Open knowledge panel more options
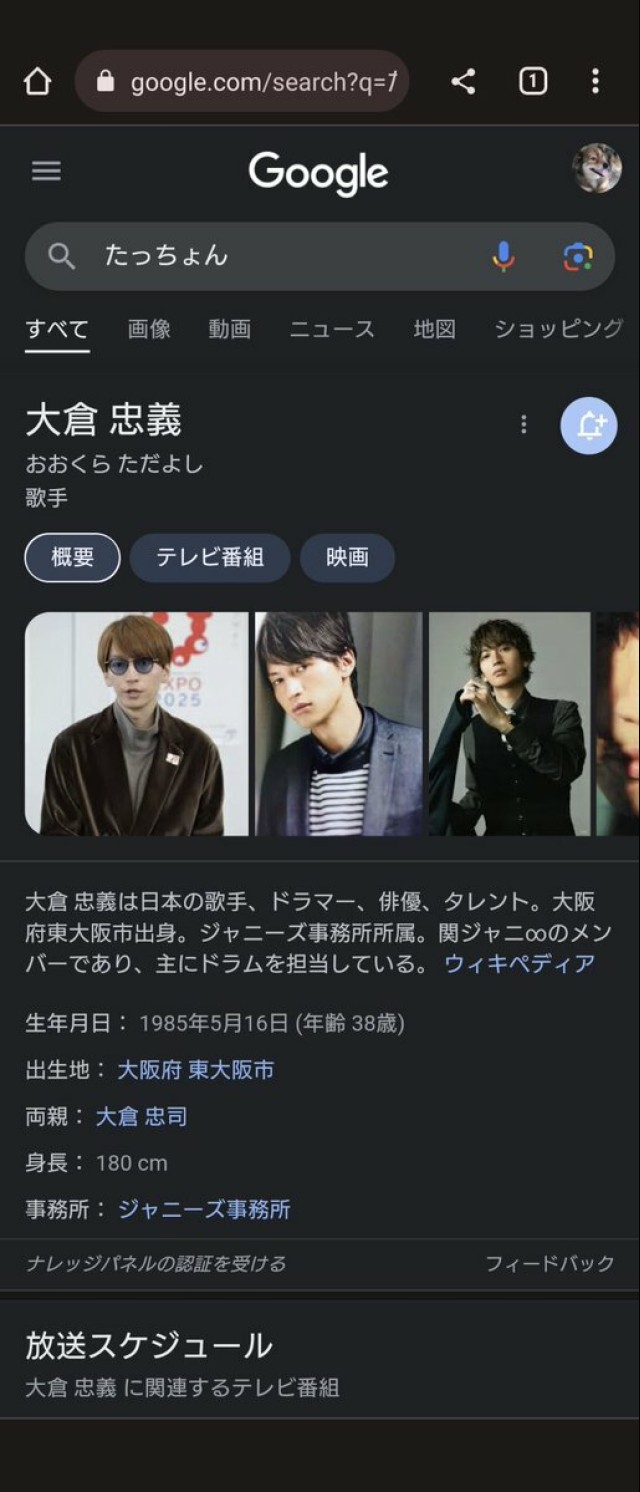The width and height of the screenshot is (640, 1492). tap(523, 425)
